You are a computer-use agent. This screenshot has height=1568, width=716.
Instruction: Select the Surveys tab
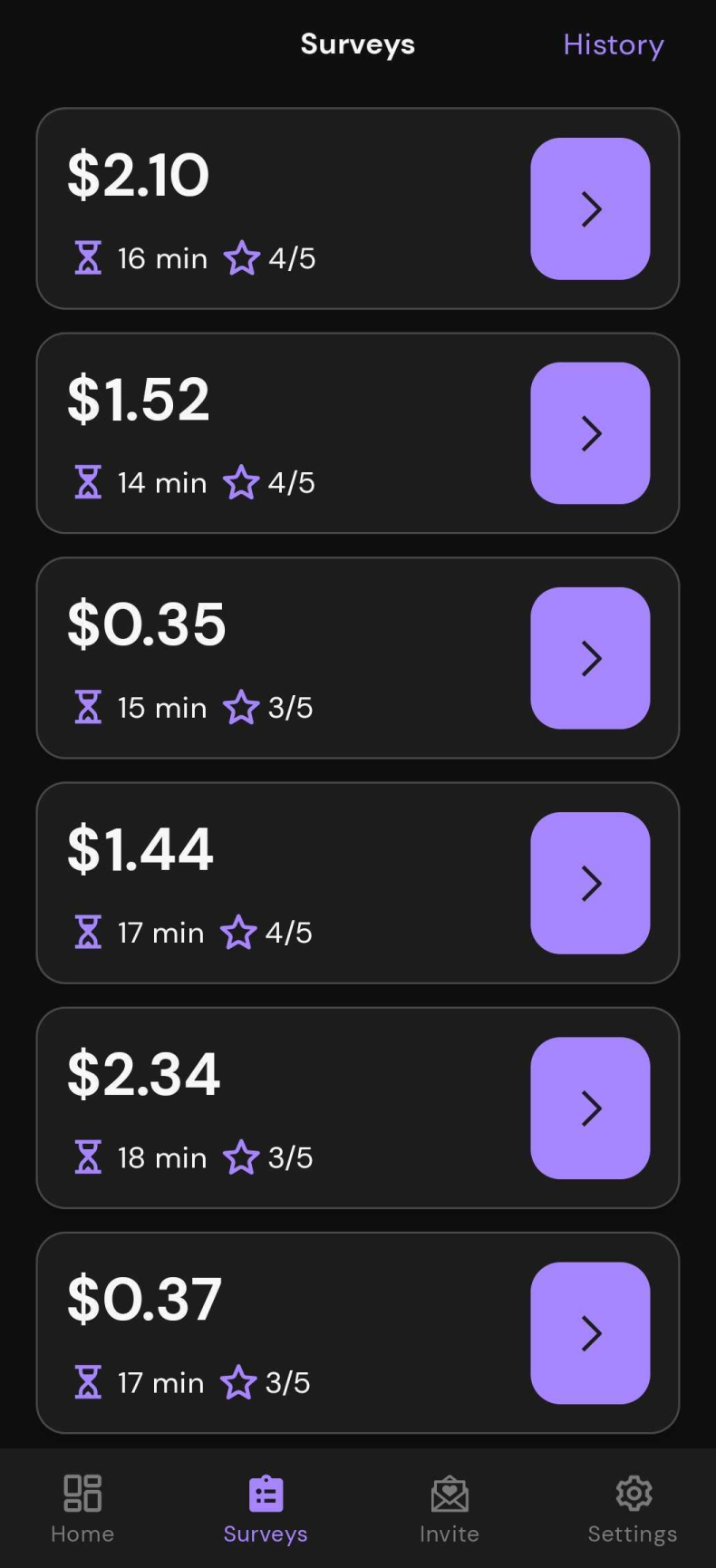266,1509
